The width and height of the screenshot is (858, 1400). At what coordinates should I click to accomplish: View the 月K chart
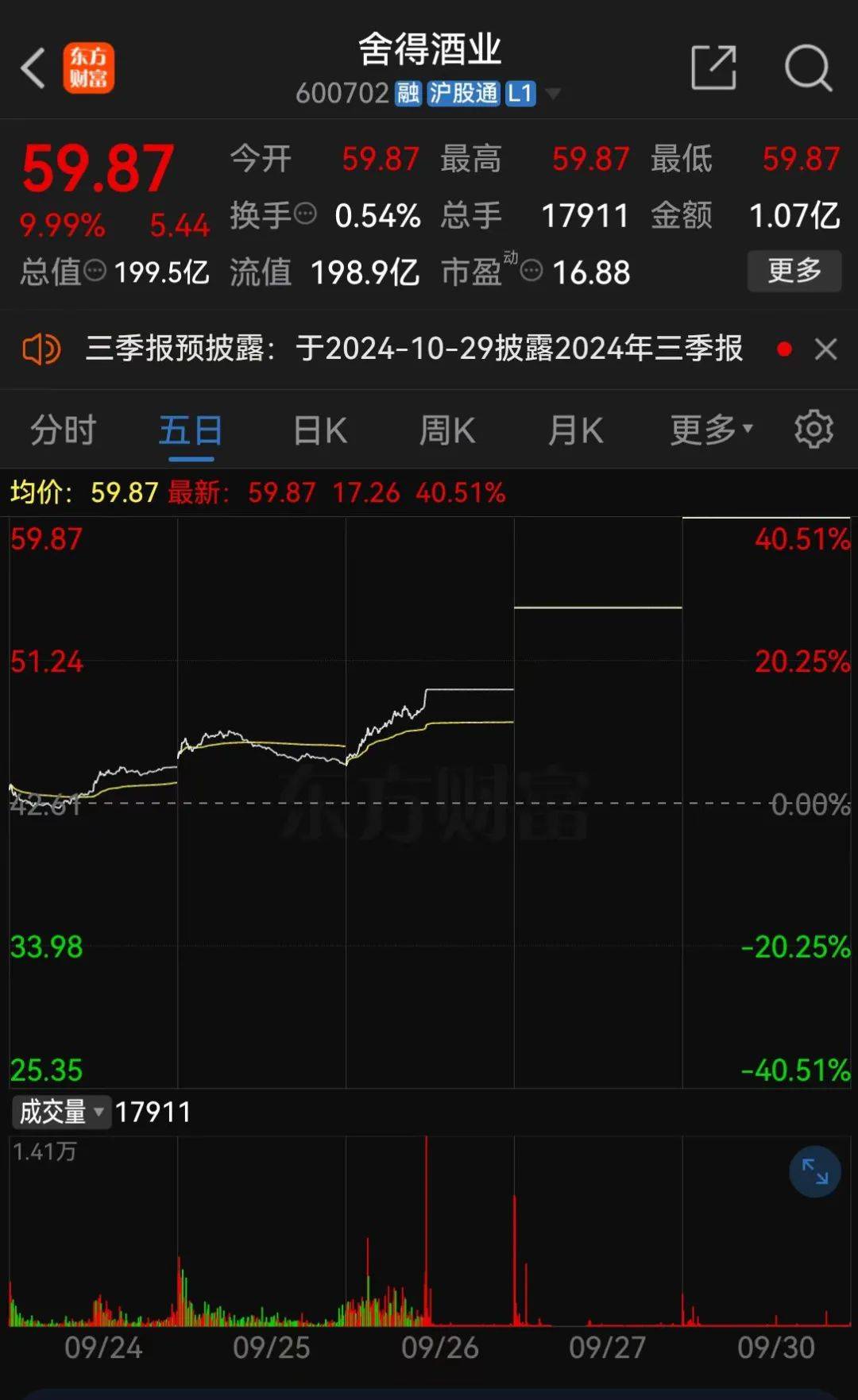pyautogui.click(x=576, y=431)
